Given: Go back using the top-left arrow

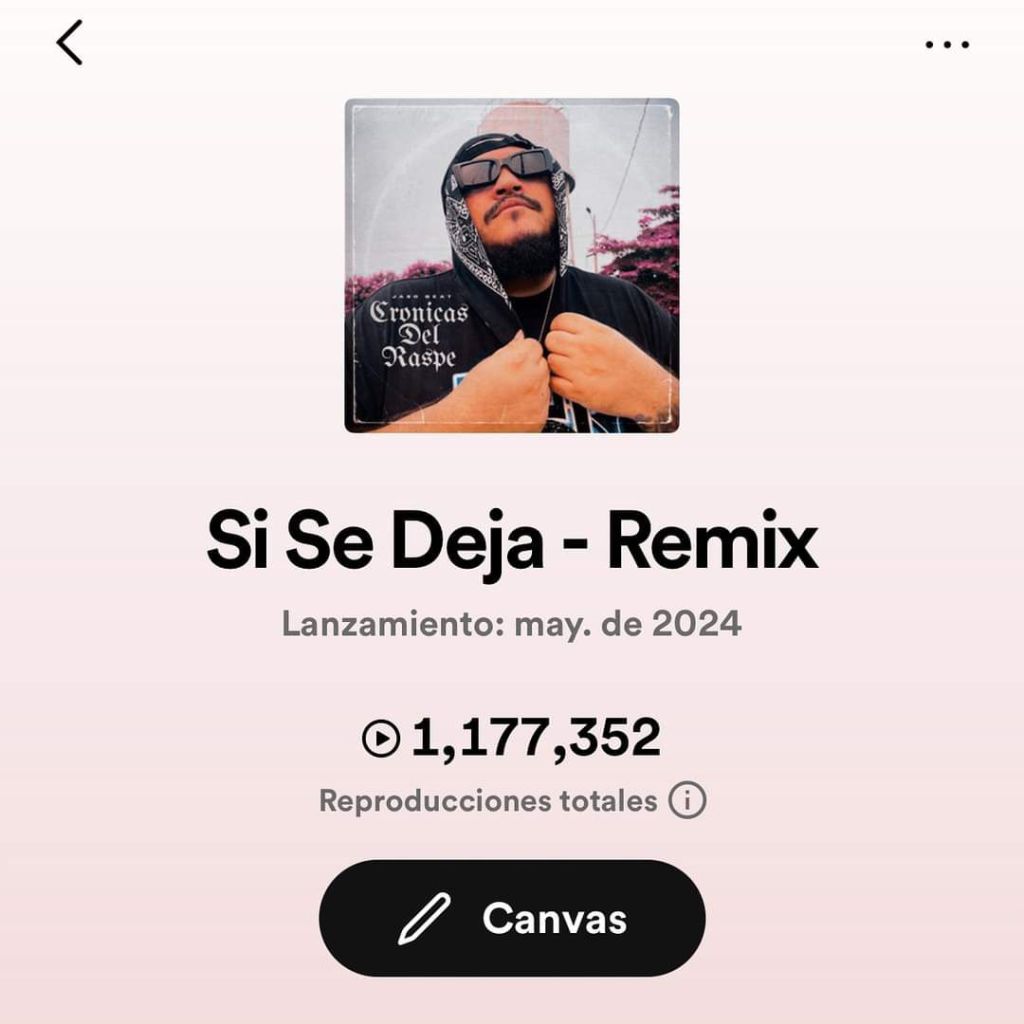Looking at the screenshot, I should [69, 44].
